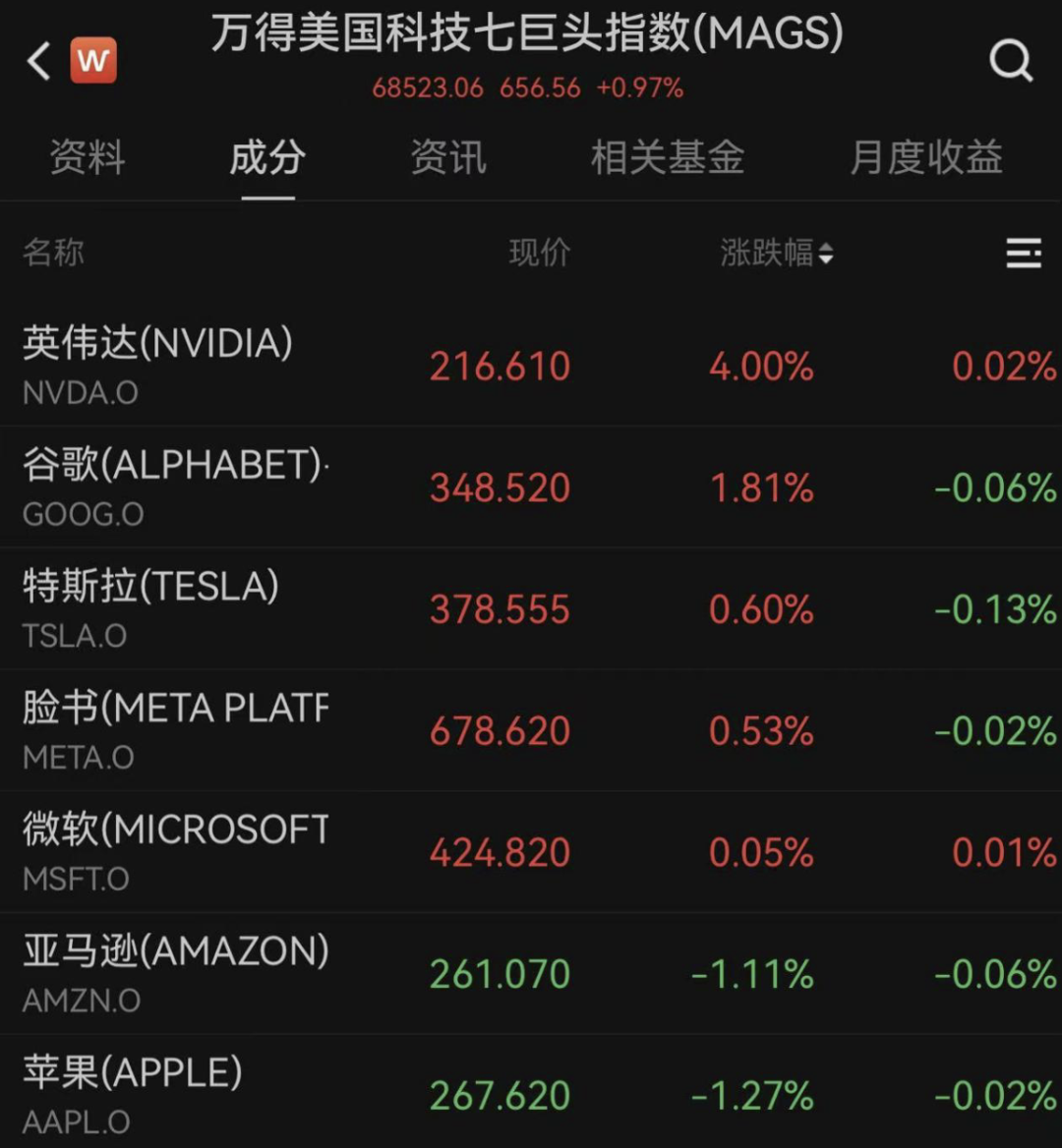Open the column settings list icon
The image size is (1062, 1148).
[x=1024, y=254]
